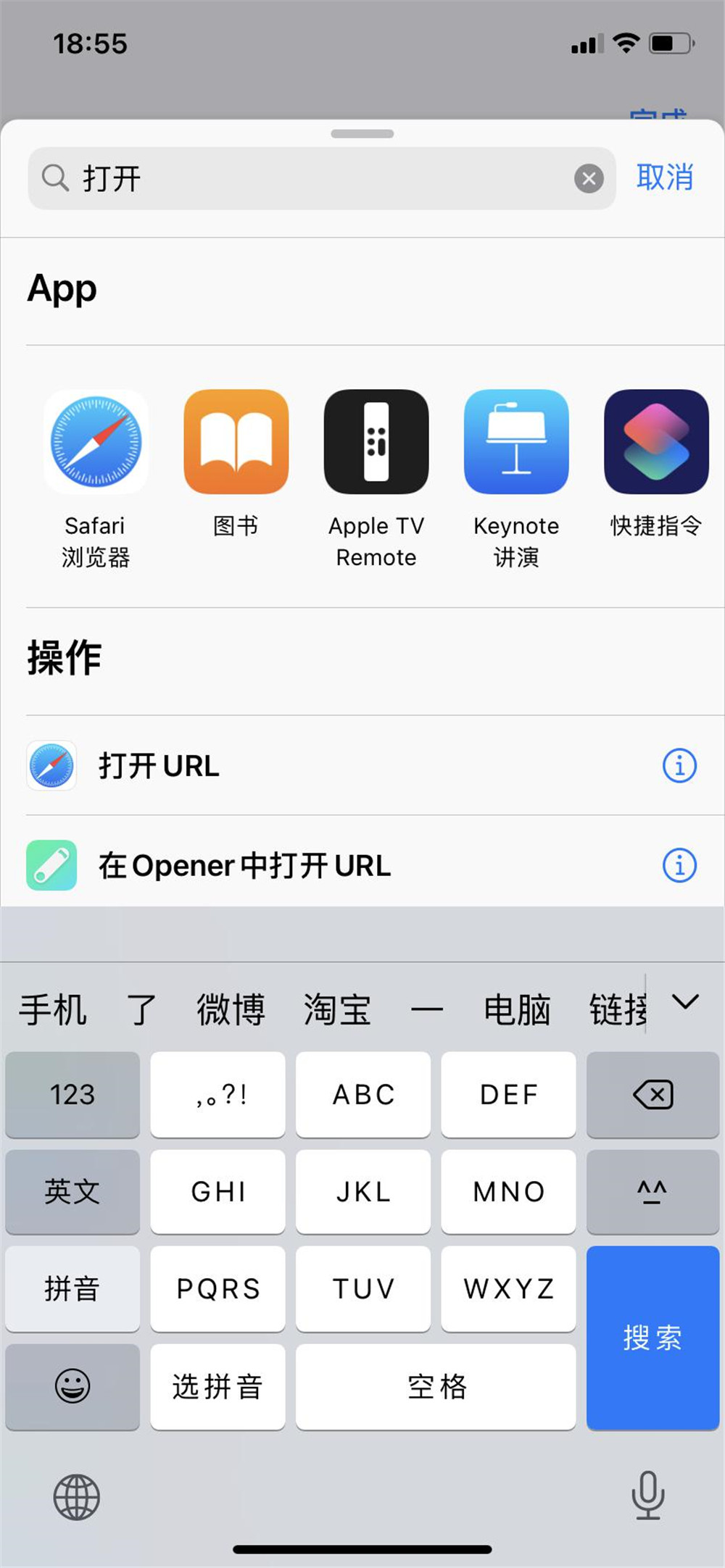The height and width of the screenshot is (1568, 725).
Task: Open the emoji keyboard
Action: [72, 1387]
